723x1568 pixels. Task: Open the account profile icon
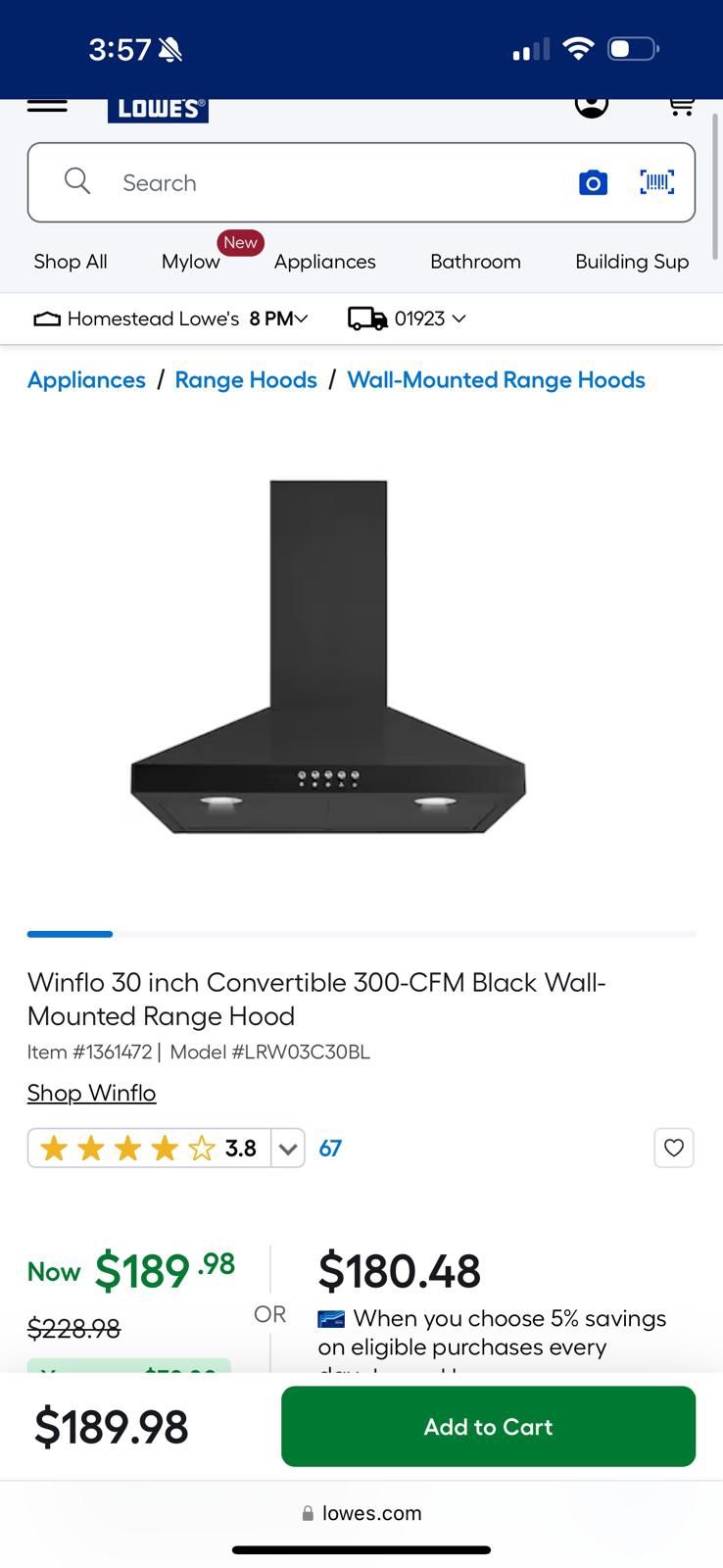click(x=591, y=104)
